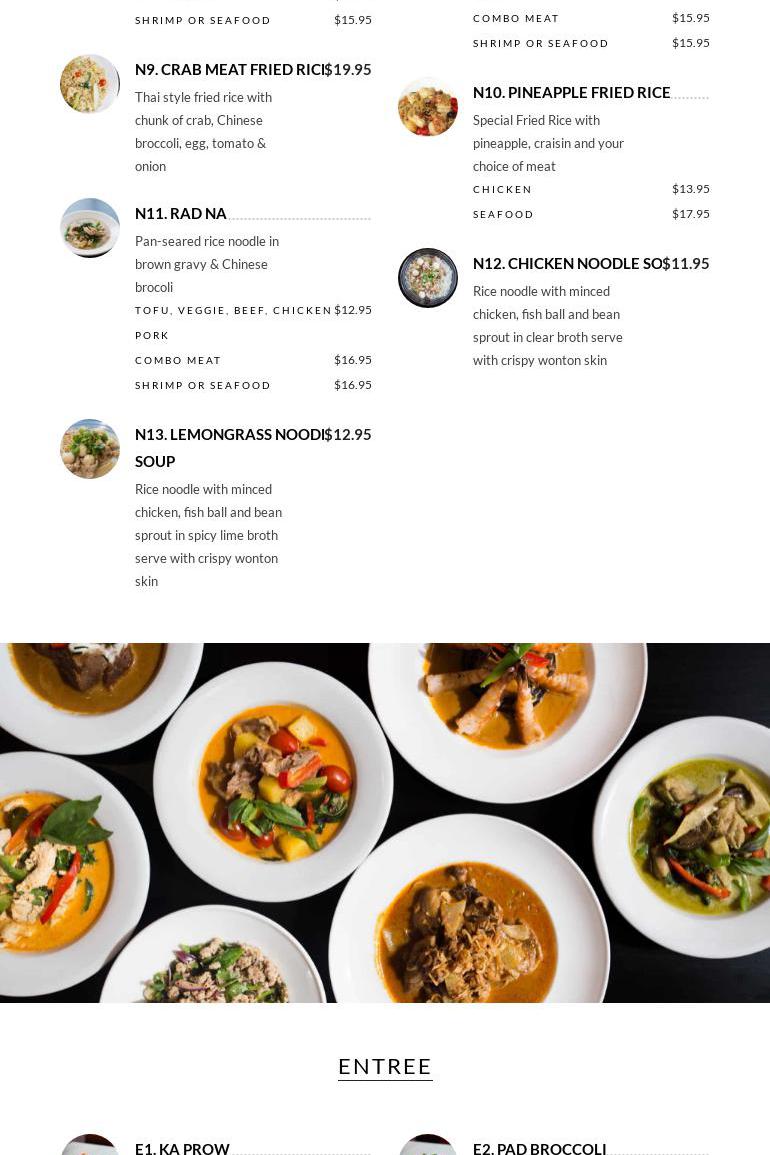The image size is (770, 1155).
Task: Tap the N12 Chicken Noodle Soup thumbnail
Action: [x=428, y=278]
